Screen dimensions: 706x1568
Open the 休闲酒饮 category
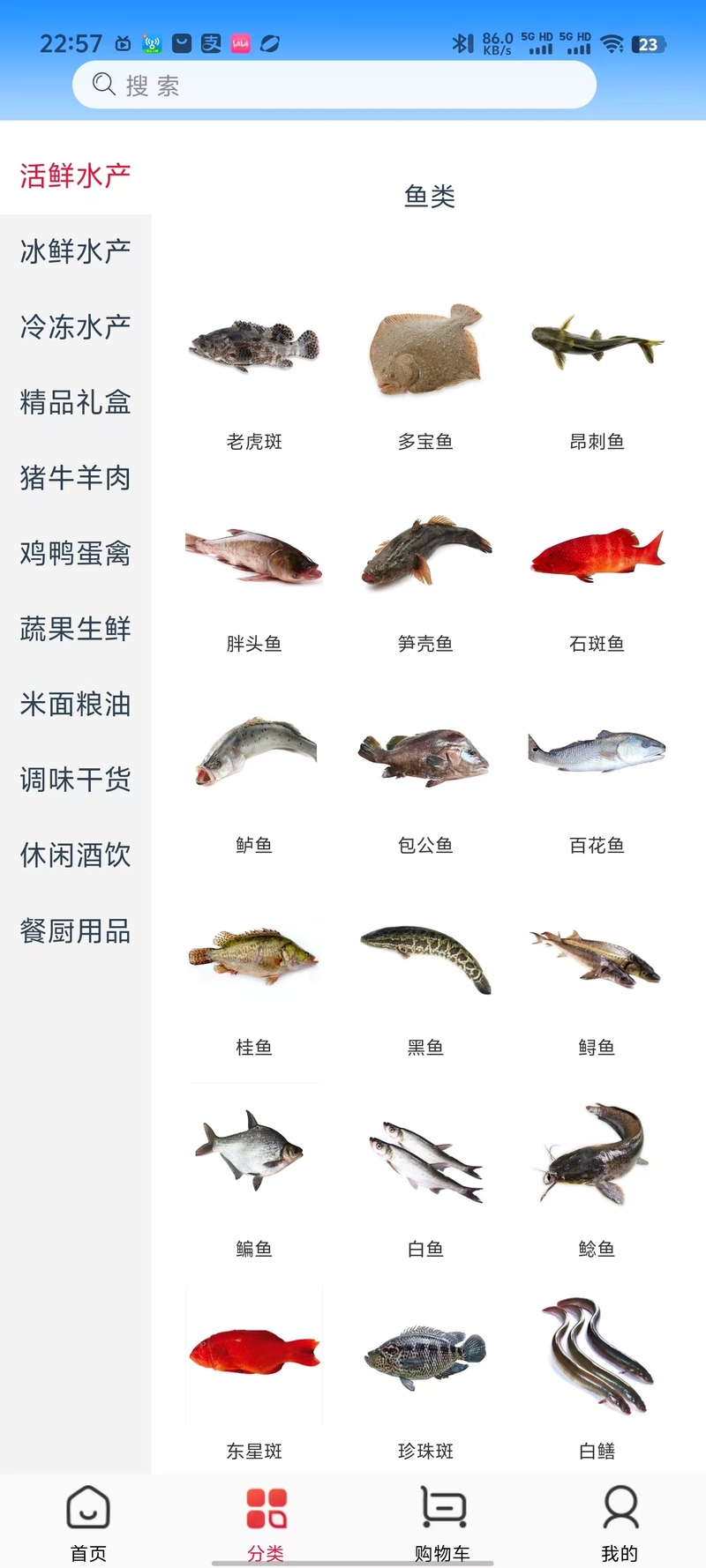[75, 855]
